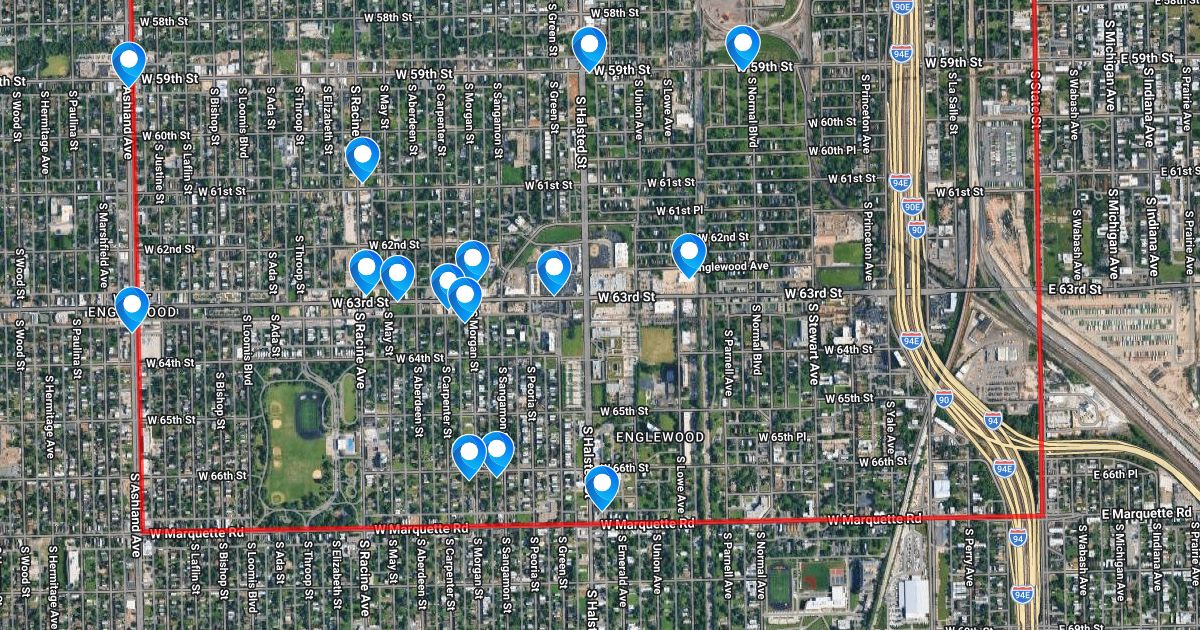The height and width of the screenshot is (630, 1200).
Task: Select the pin on Morgan St near 66th St
Action: pyautogui.click(x=497, y=450)
